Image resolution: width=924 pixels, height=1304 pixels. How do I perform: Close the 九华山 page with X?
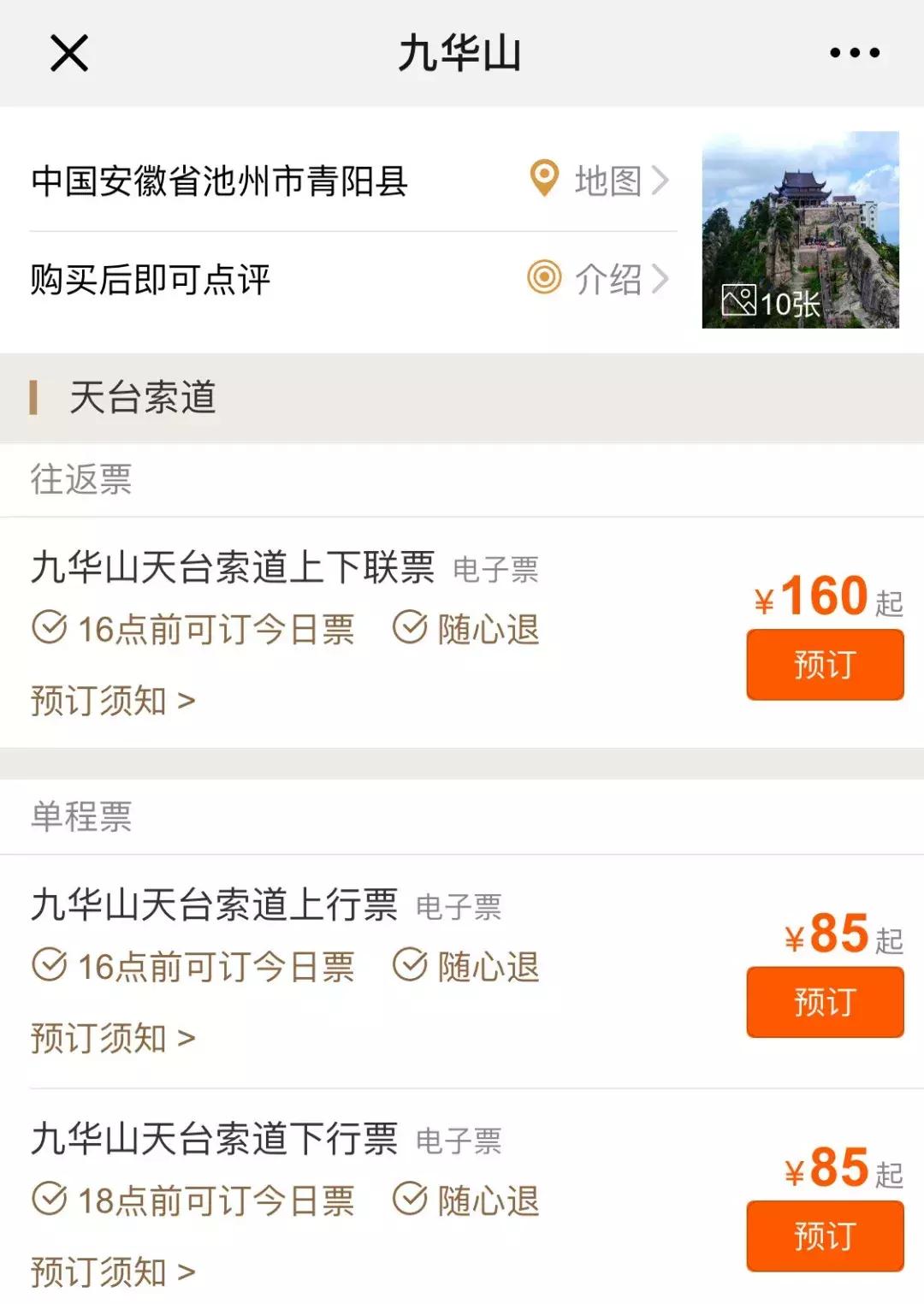click(68, 53)
